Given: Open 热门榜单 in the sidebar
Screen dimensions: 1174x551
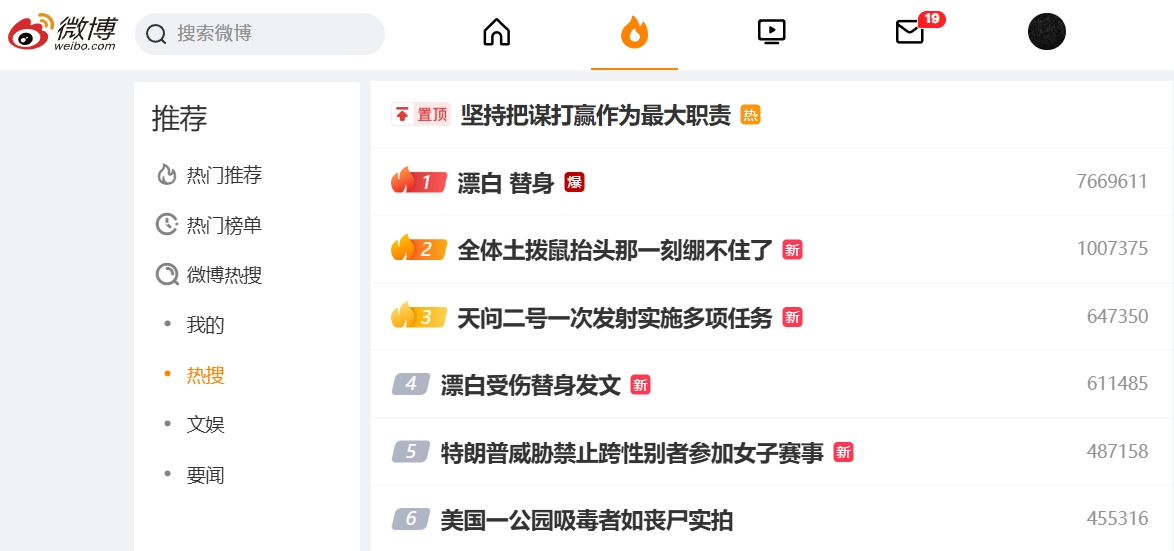Looking at the screenshot, I should point(223,225).
